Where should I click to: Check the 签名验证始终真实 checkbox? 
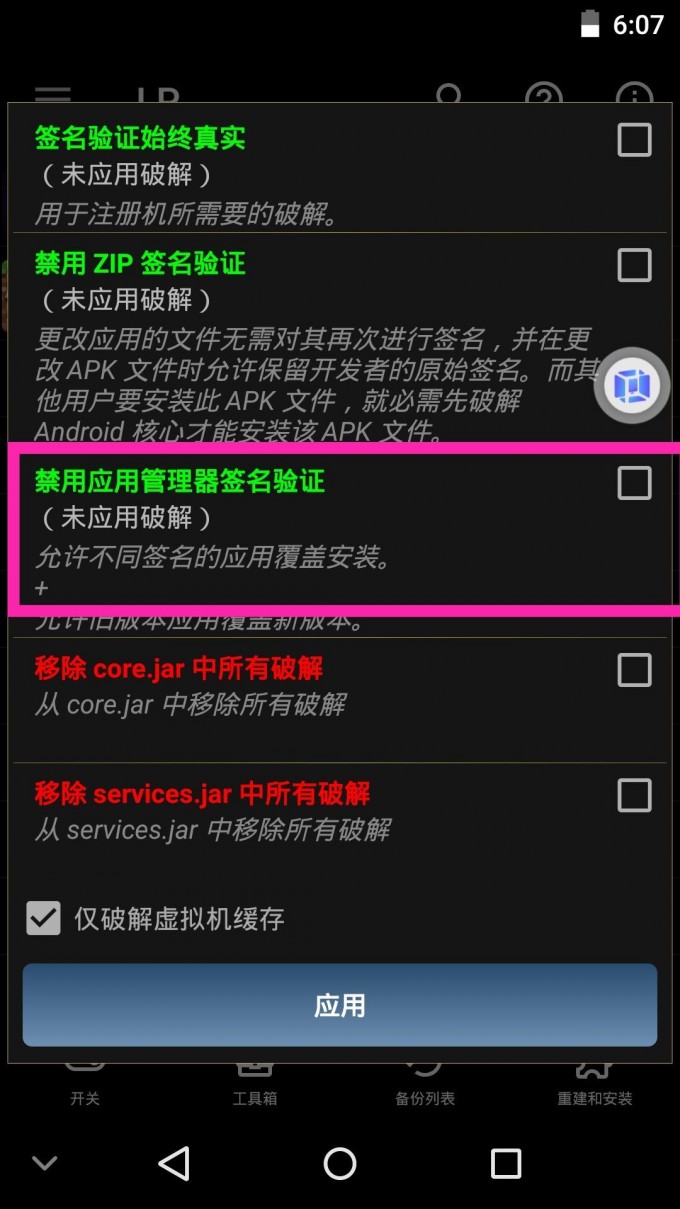click(634, 140)
